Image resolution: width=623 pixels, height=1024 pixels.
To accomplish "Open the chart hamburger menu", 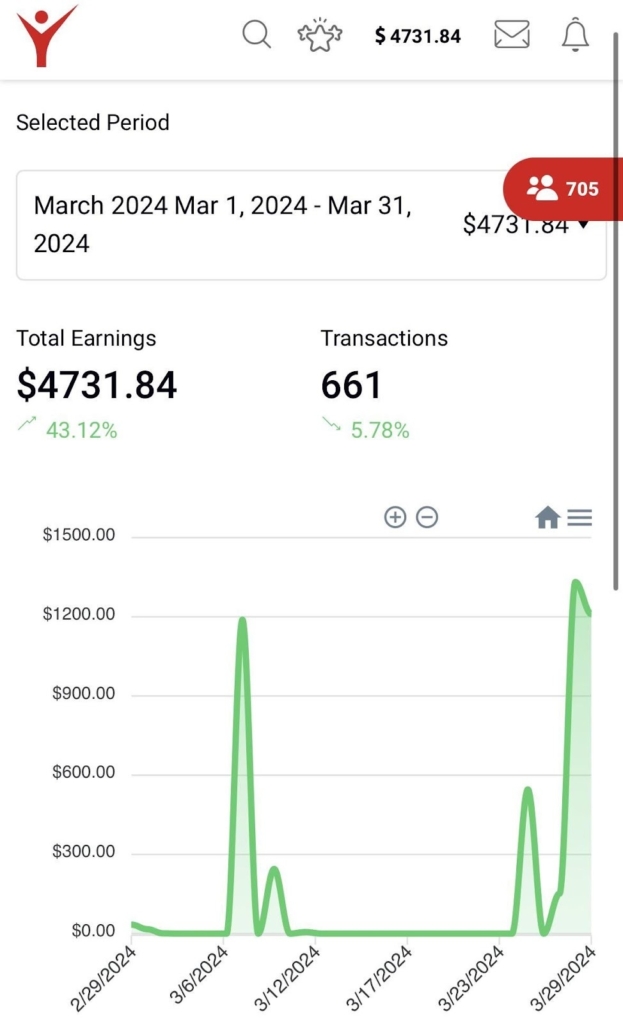I will (x=580, y=517).
